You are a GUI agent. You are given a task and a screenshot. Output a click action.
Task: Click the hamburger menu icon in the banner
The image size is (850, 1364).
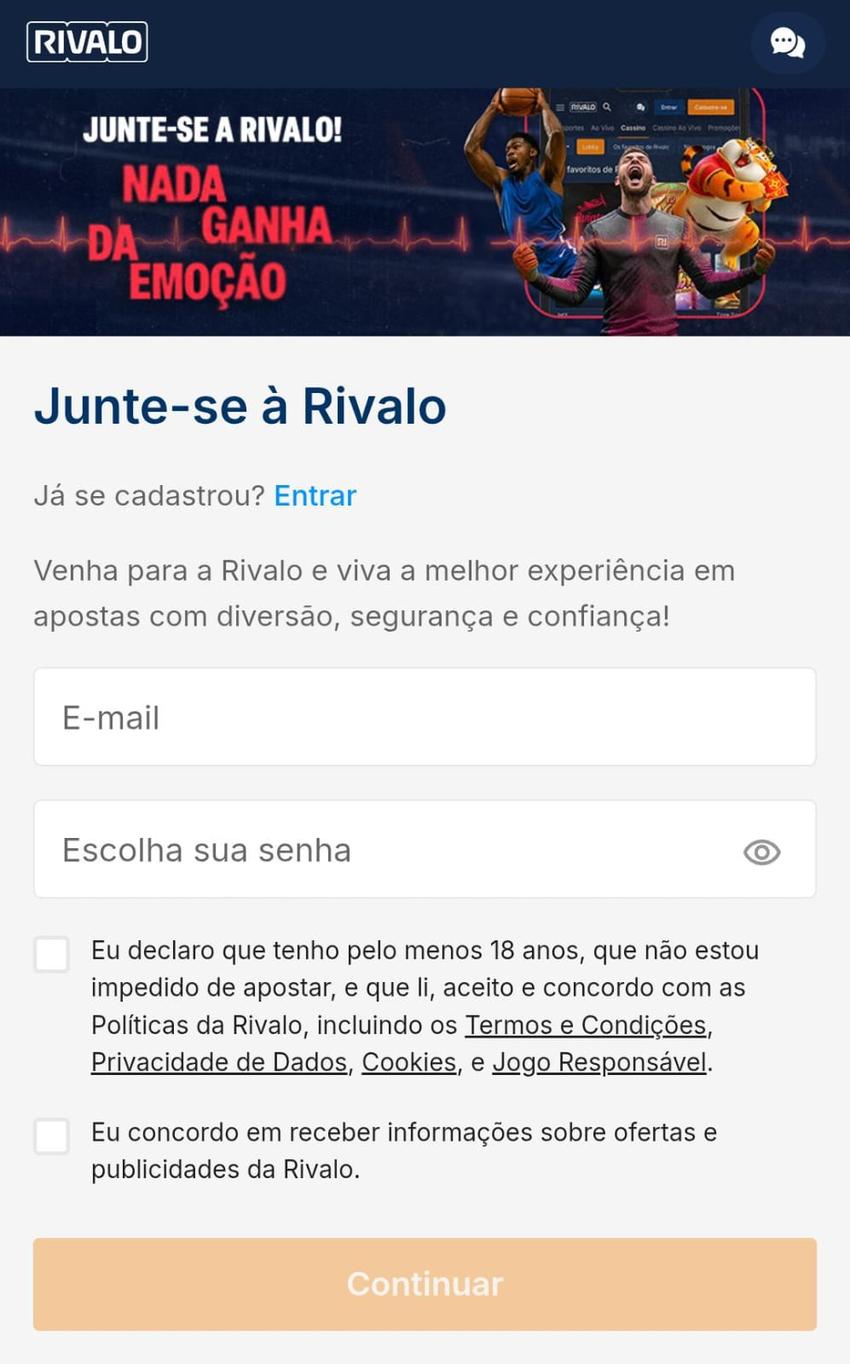559,107
